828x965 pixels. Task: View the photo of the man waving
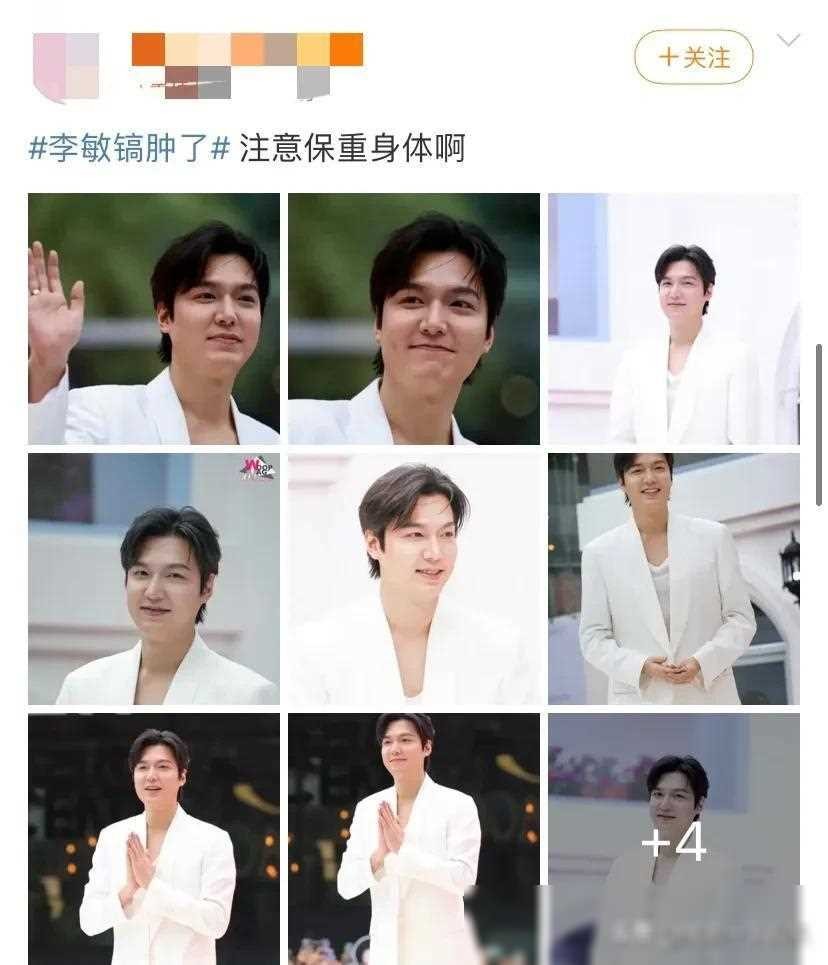154,319
